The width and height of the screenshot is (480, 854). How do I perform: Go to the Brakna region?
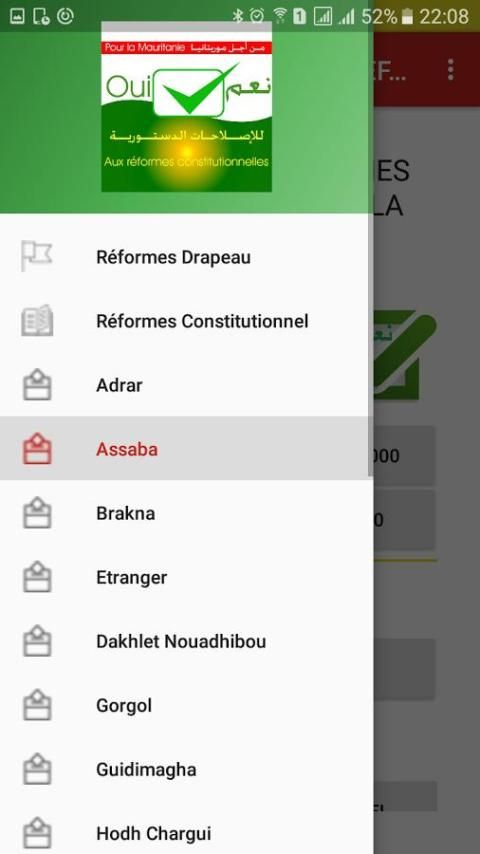186,513
